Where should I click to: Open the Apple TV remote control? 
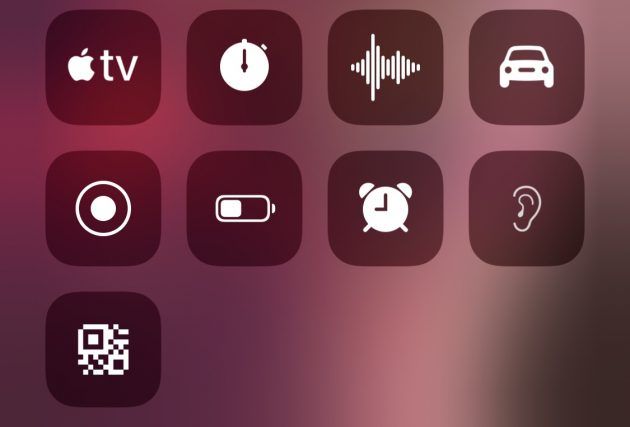pos(103,67)
